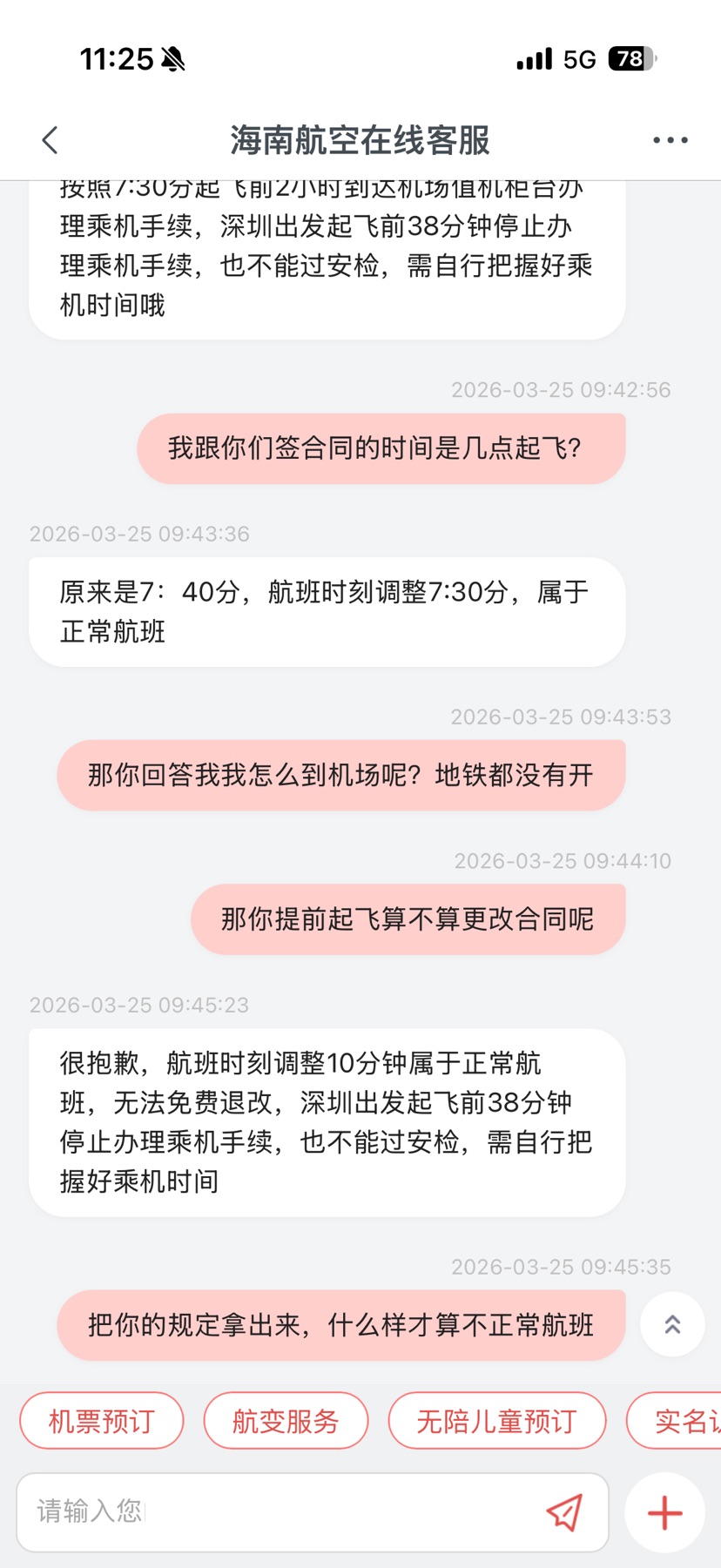721x1568 pixels.
Task: Tap the double-chevron up button
Action: [672, 1325]
